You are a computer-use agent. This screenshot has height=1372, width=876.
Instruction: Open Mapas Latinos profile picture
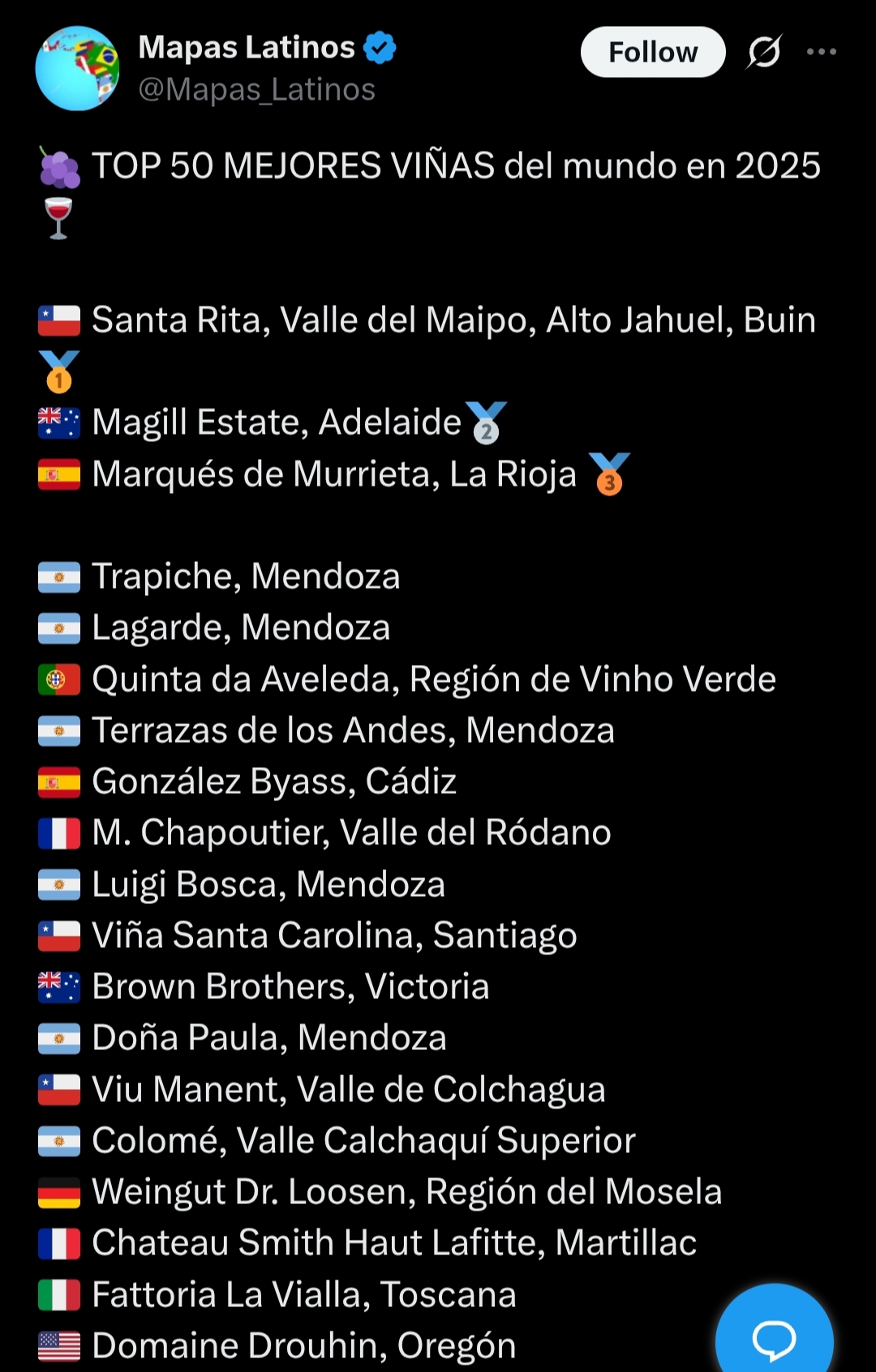77,68
